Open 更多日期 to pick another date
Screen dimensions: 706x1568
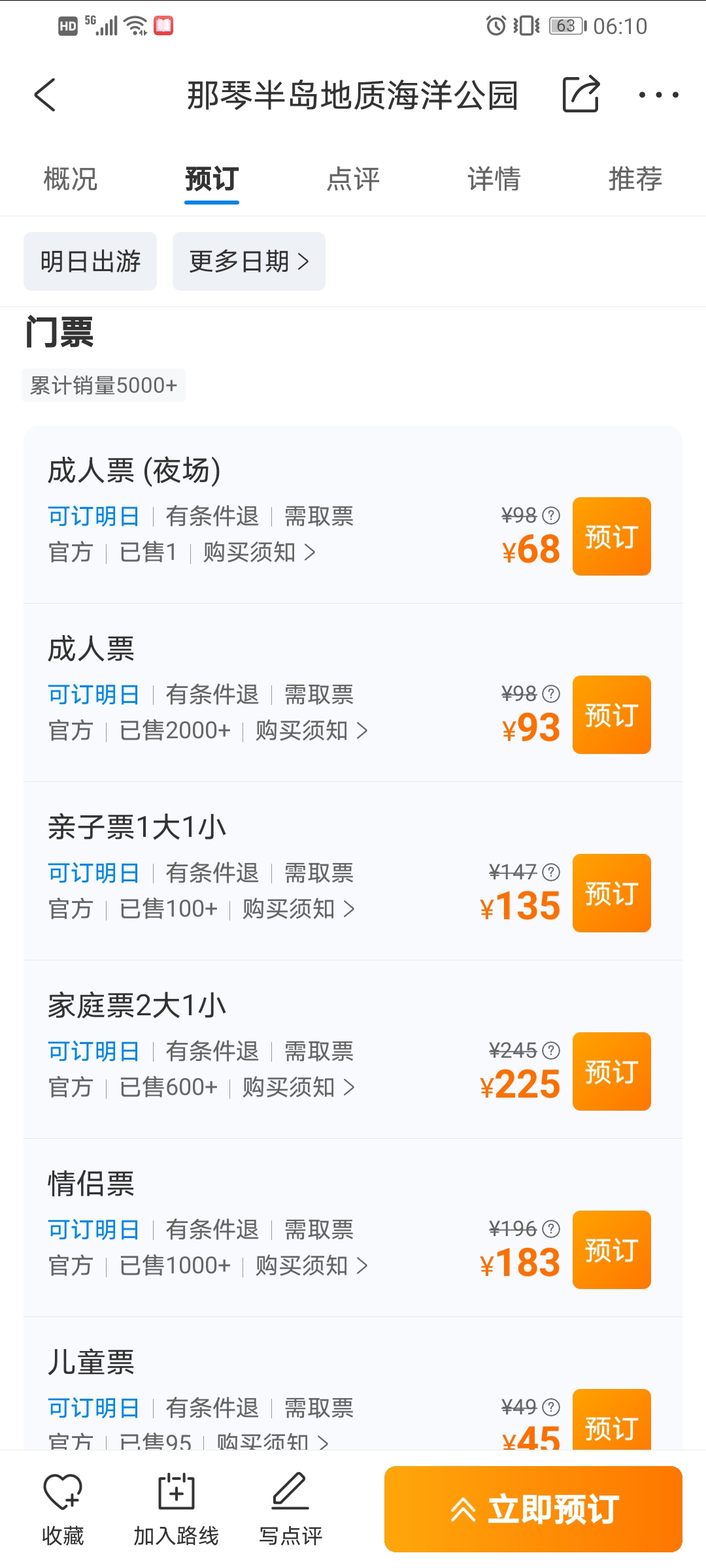(x=248, y=261)
